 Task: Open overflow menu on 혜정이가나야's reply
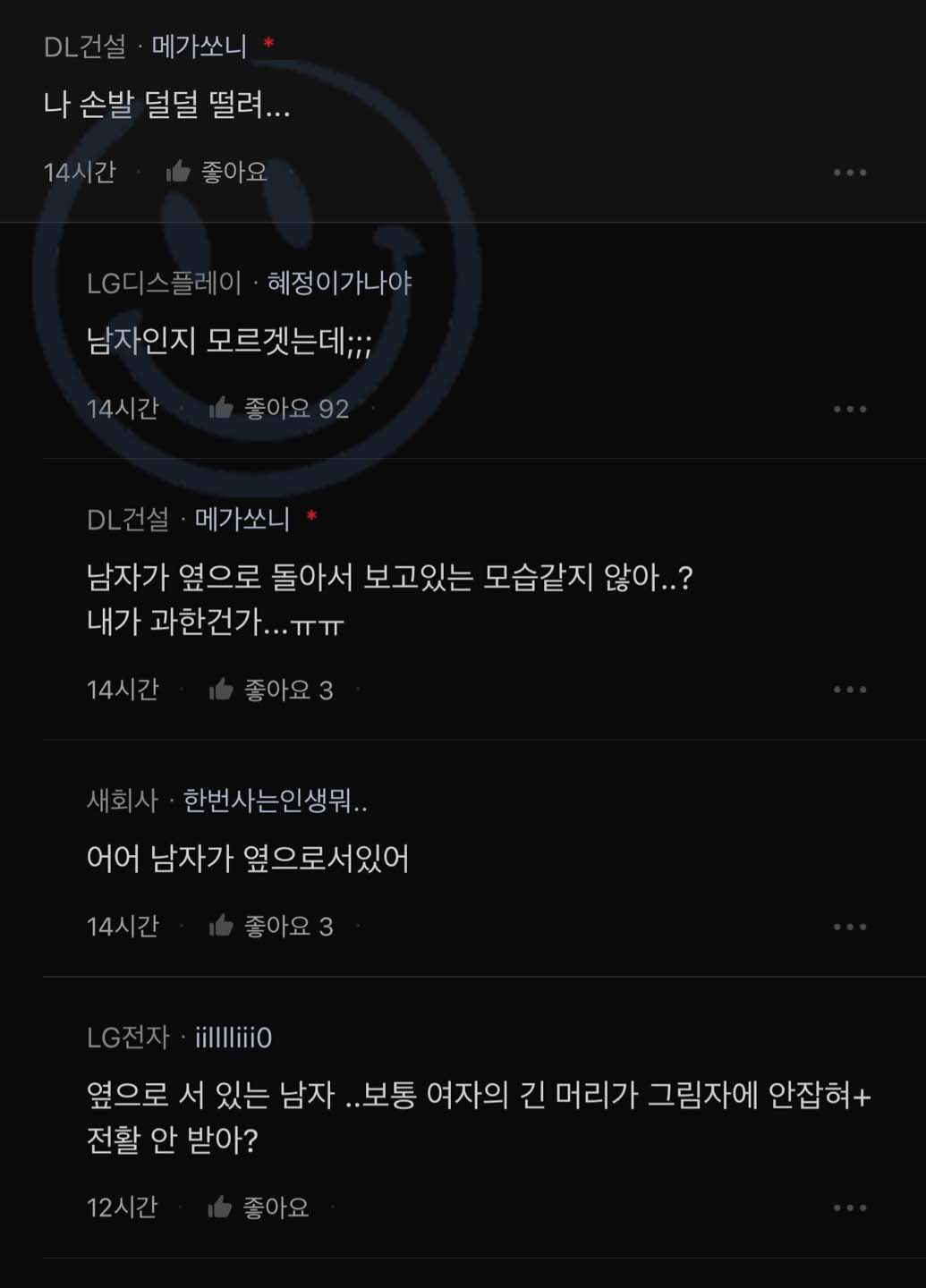849,410
